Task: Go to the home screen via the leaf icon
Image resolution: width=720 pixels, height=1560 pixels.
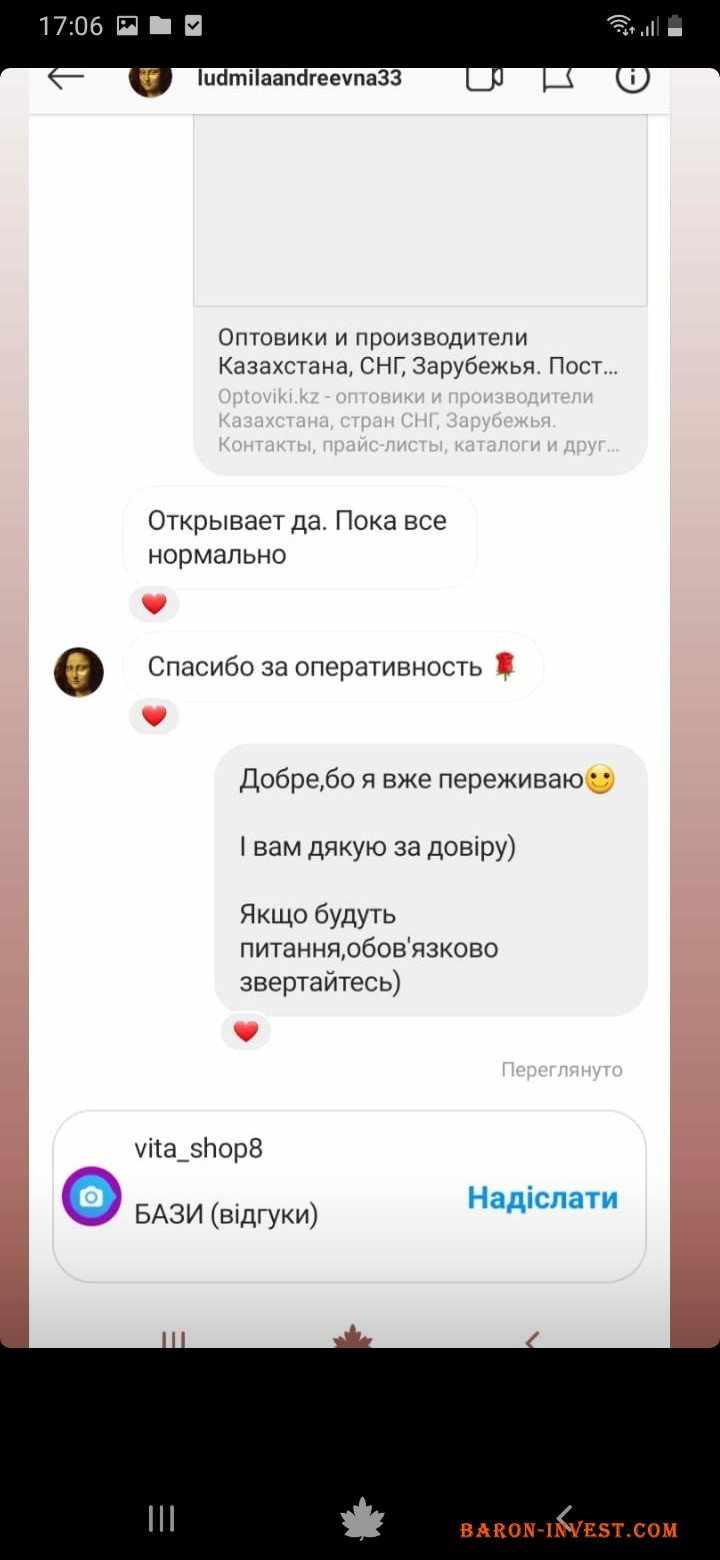Action: pos(362,1518)
